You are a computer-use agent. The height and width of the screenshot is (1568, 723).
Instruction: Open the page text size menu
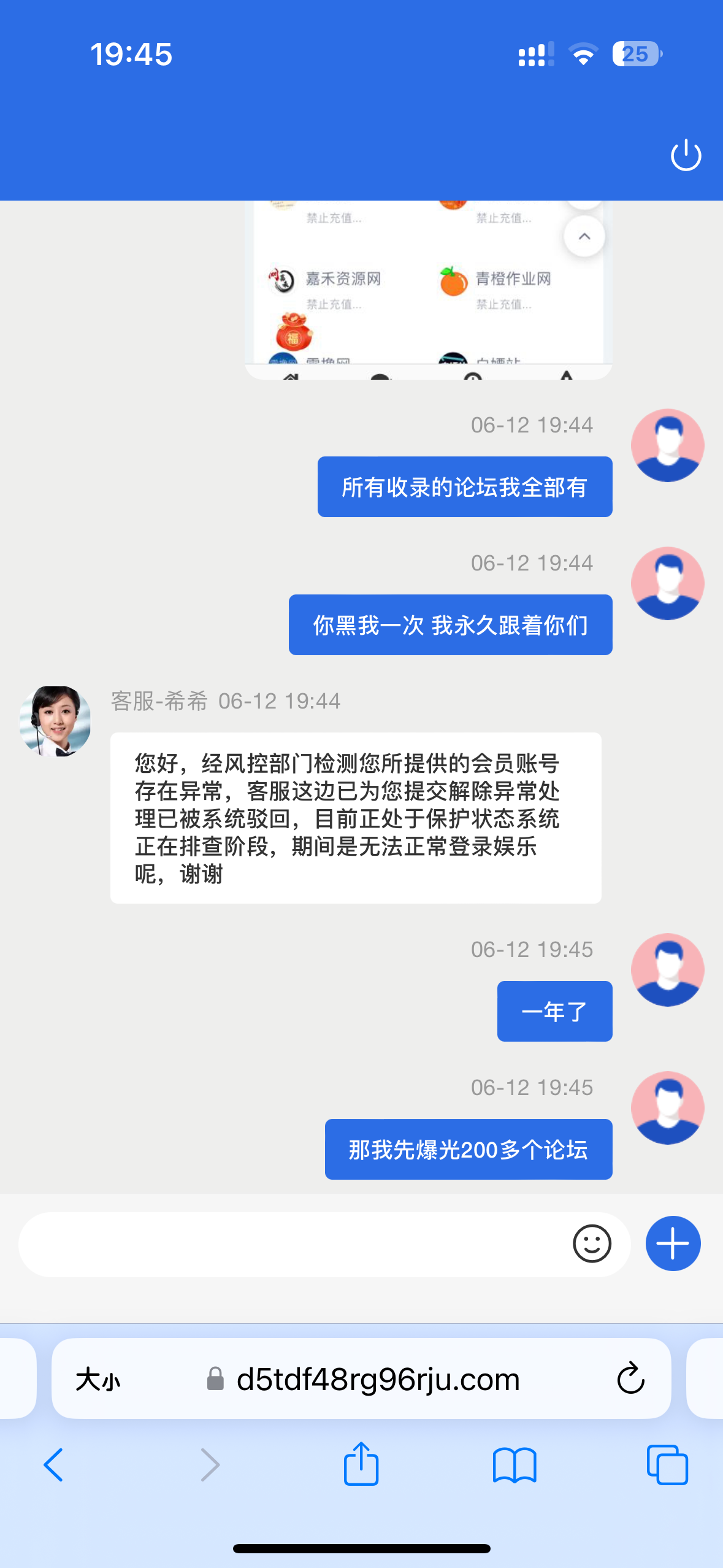coord(98,1380)
